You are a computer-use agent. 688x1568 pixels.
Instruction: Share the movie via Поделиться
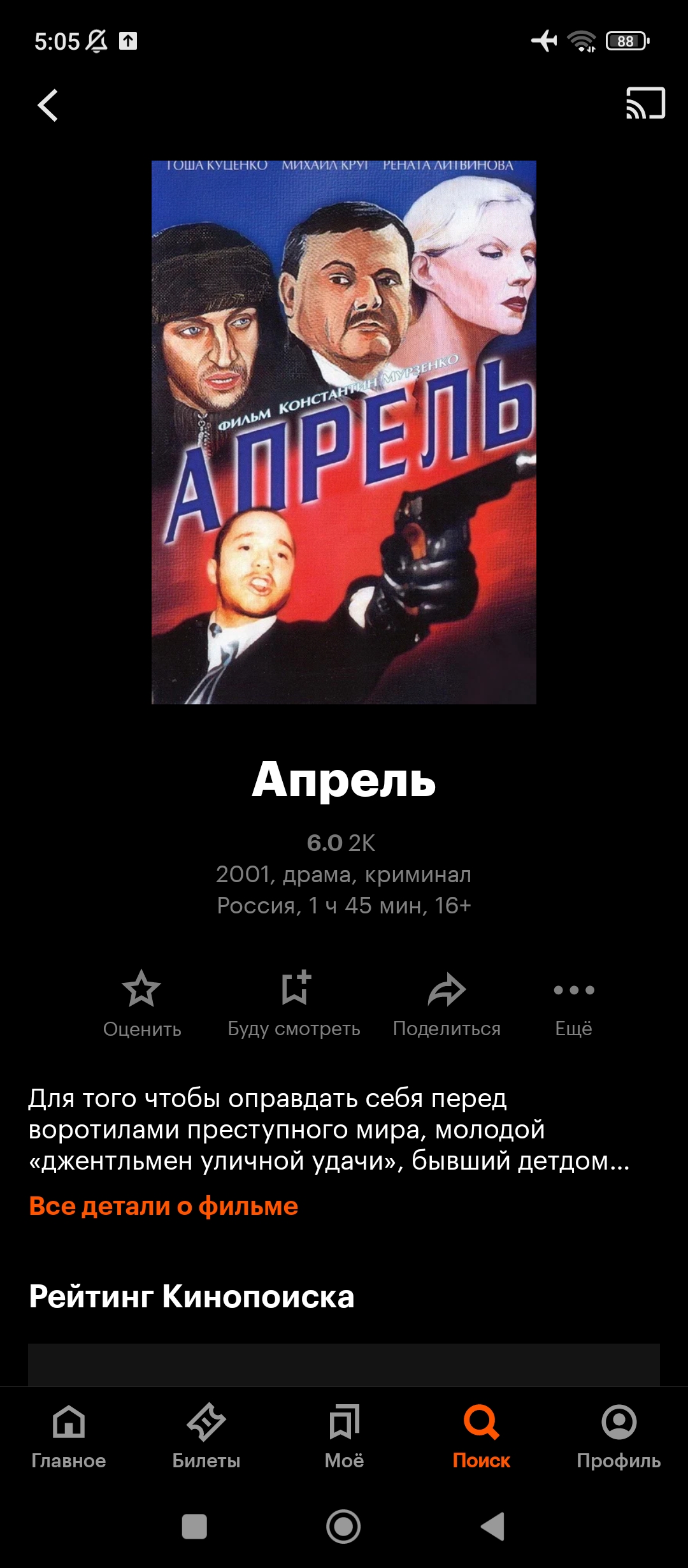tap(447, 1004)
